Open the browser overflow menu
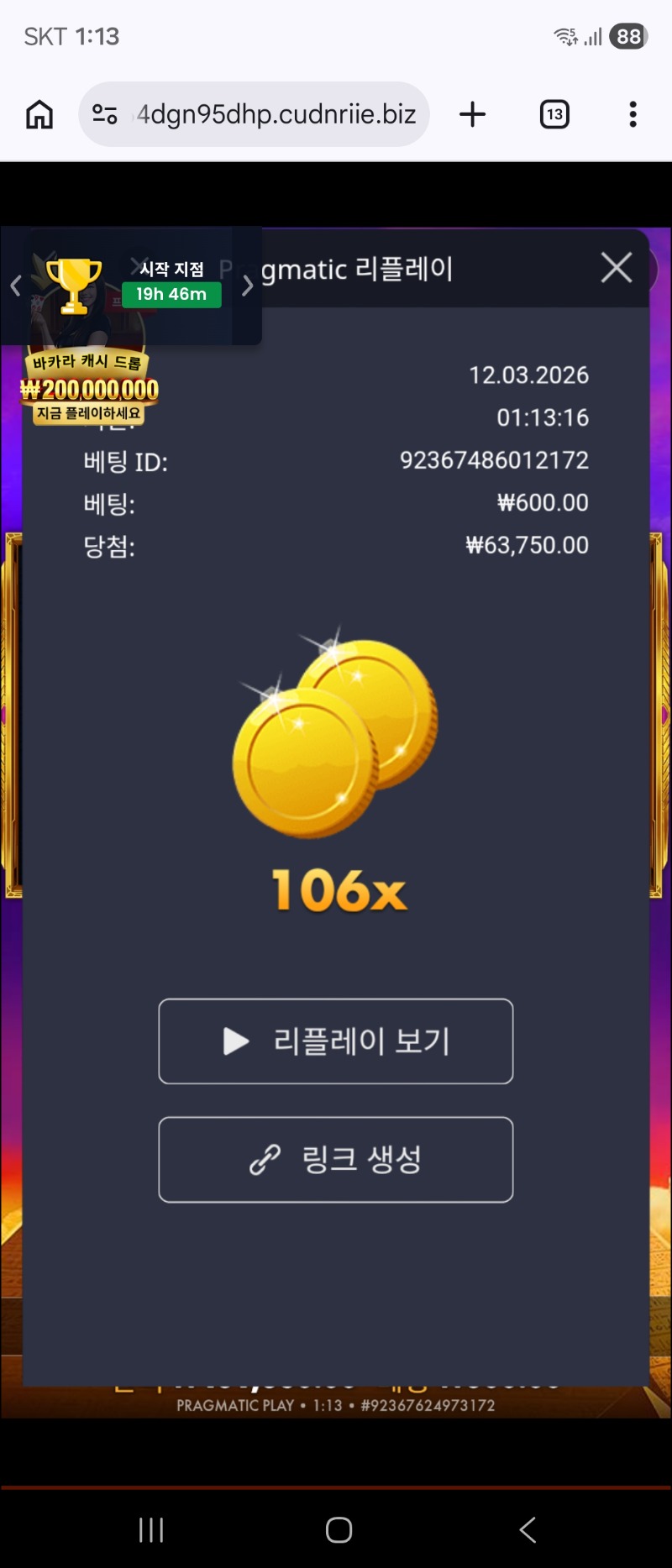 pos(633,114)
